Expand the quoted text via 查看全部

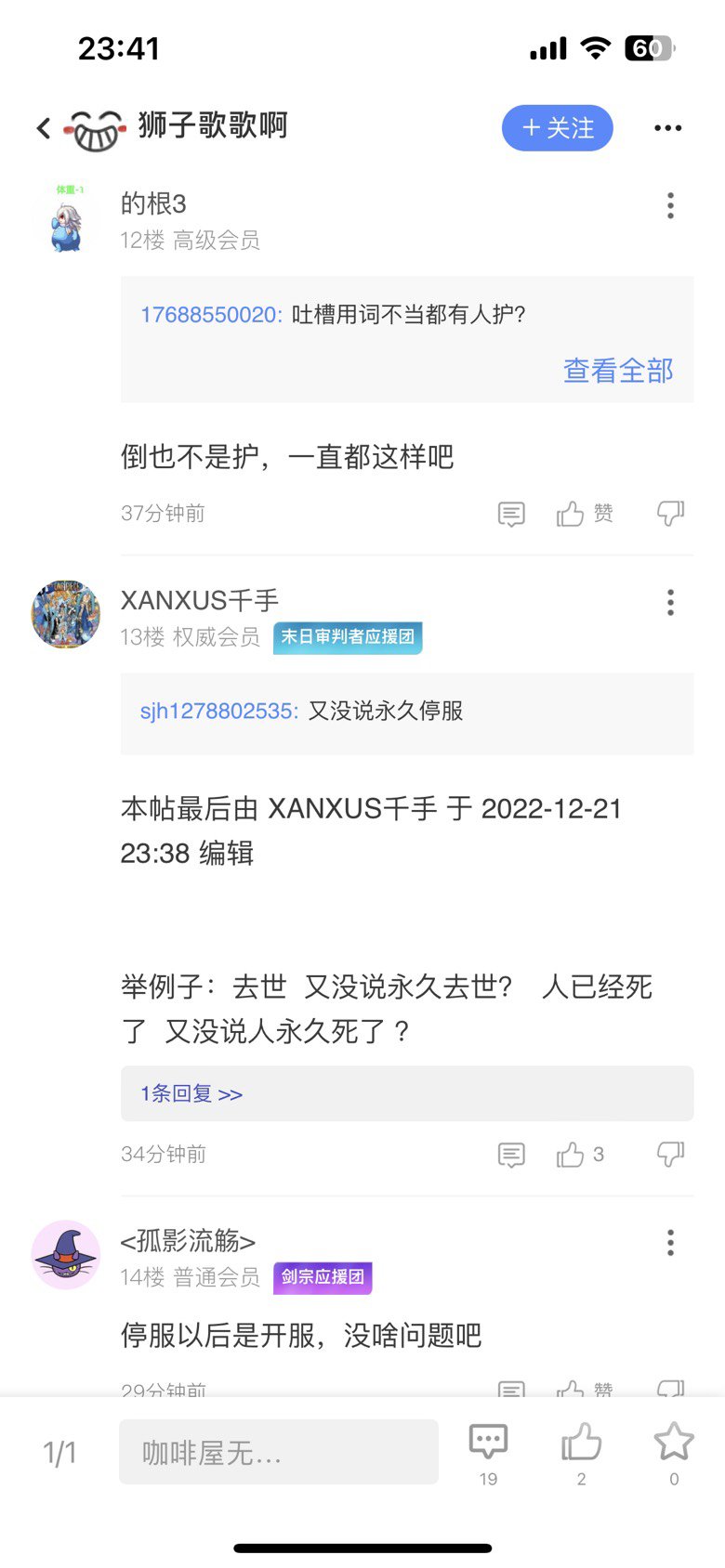618,371
